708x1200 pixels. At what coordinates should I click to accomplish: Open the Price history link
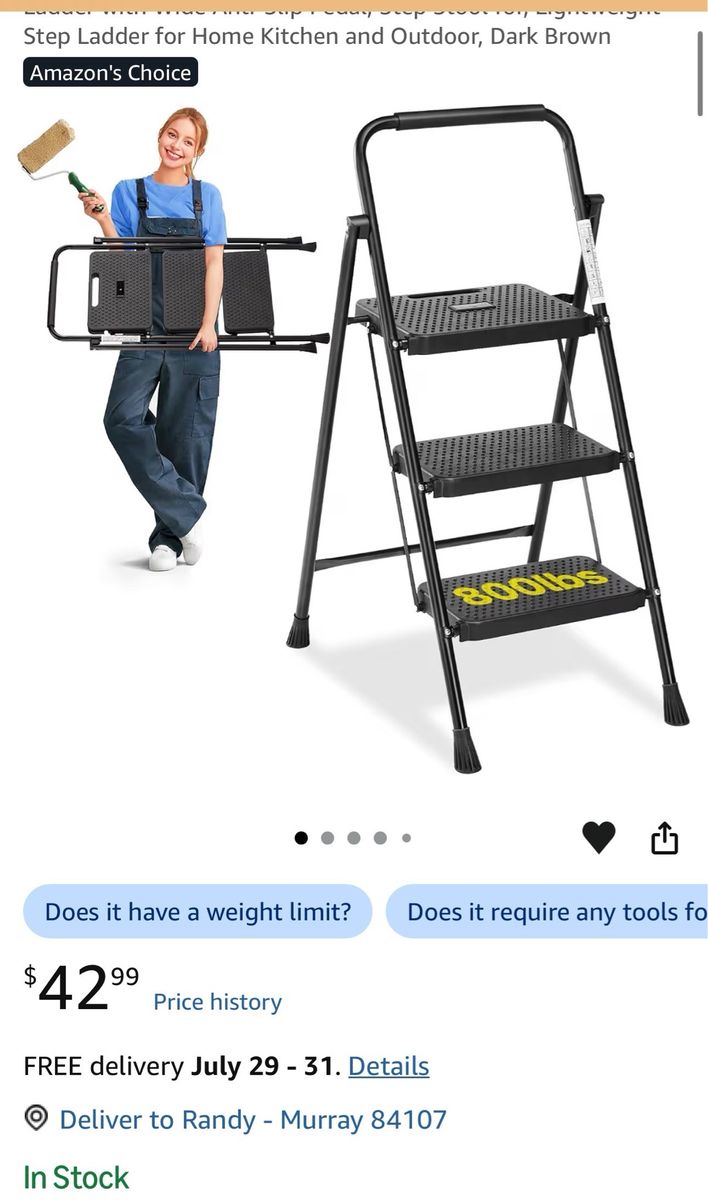(x=217, y=1002)
